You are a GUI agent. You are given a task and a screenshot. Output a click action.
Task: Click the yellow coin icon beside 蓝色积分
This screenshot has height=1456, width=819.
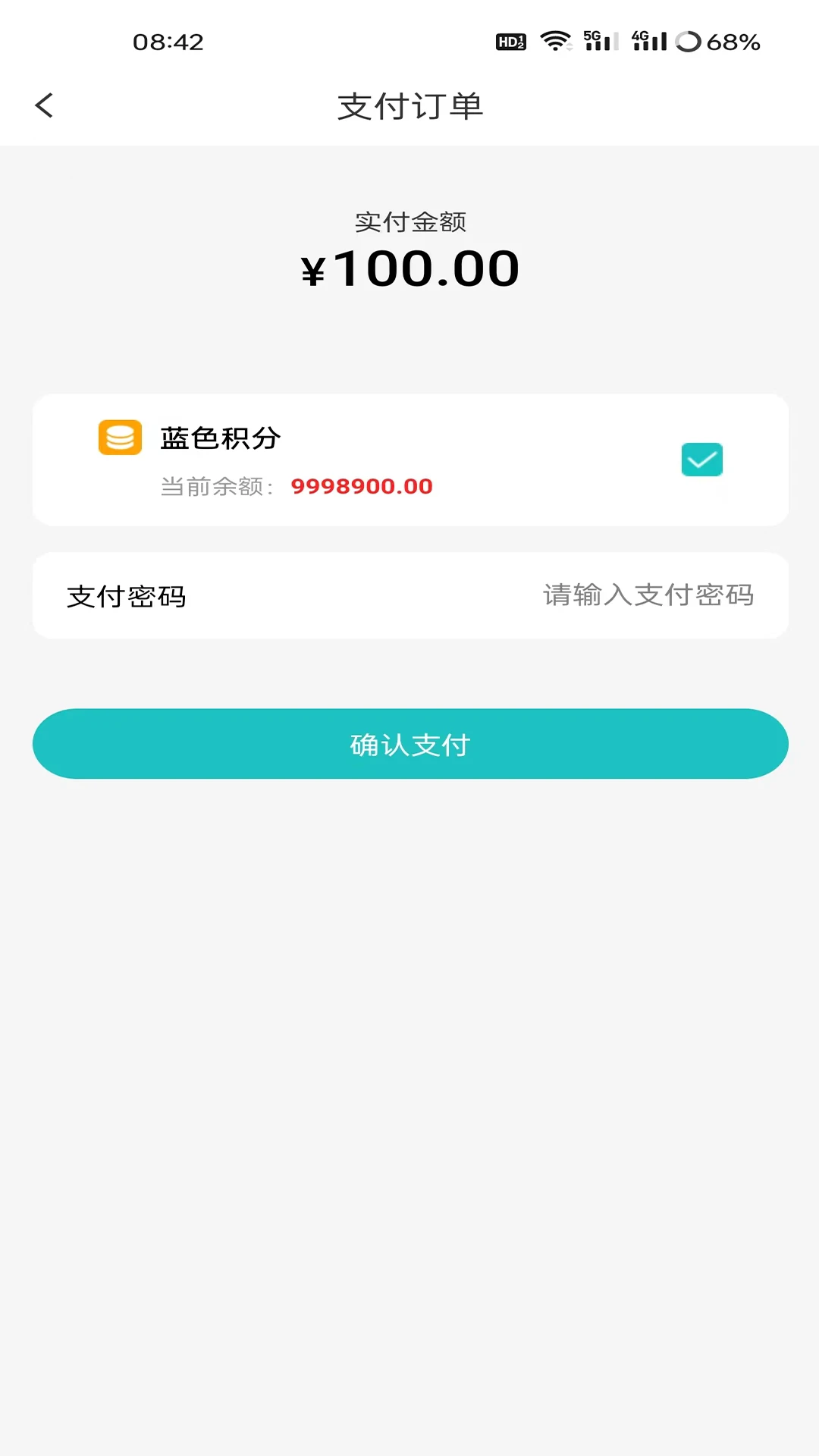click(121, 438)
